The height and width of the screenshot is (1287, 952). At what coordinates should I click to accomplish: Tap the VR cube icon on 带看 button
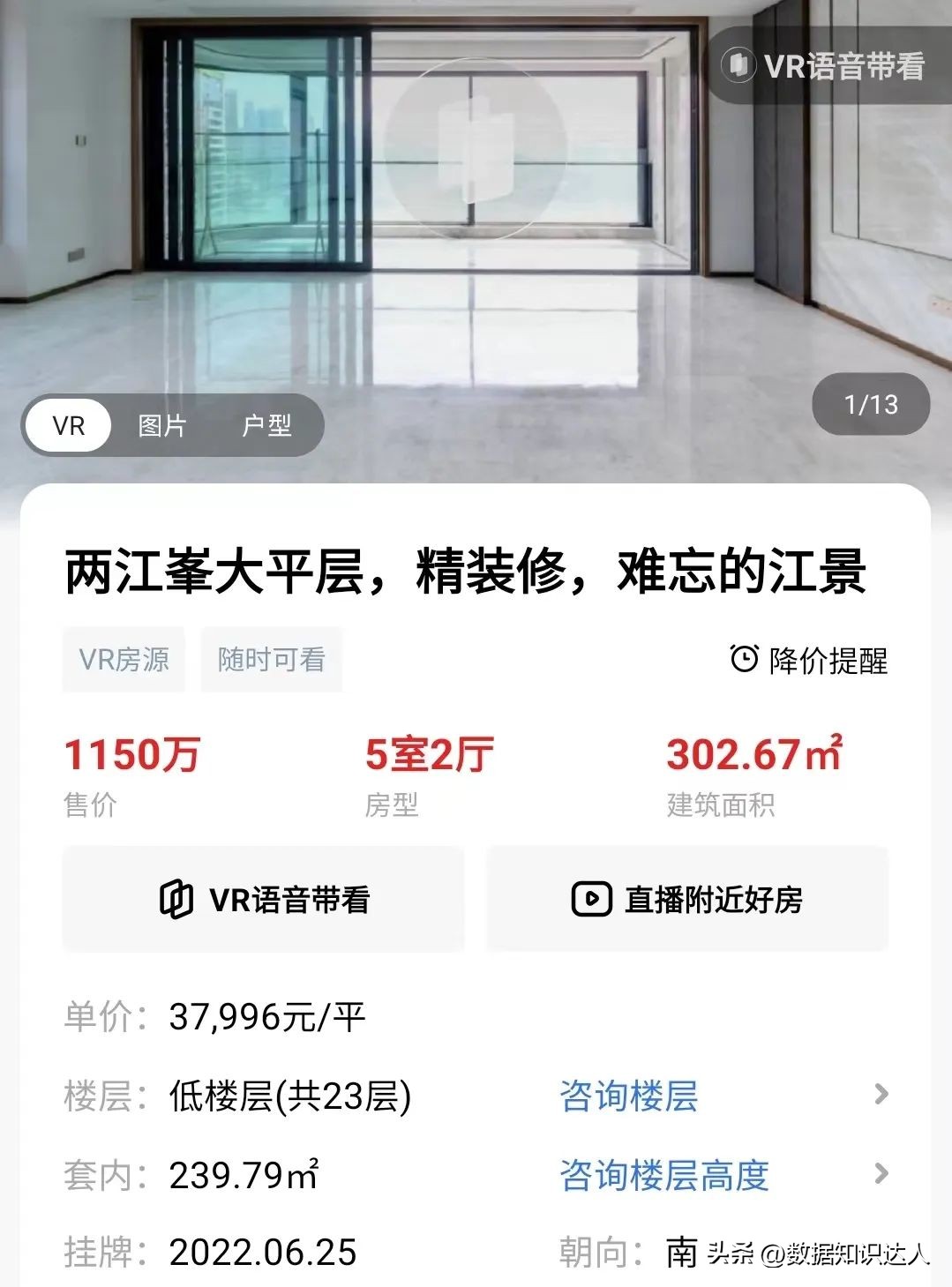(176, 899)
